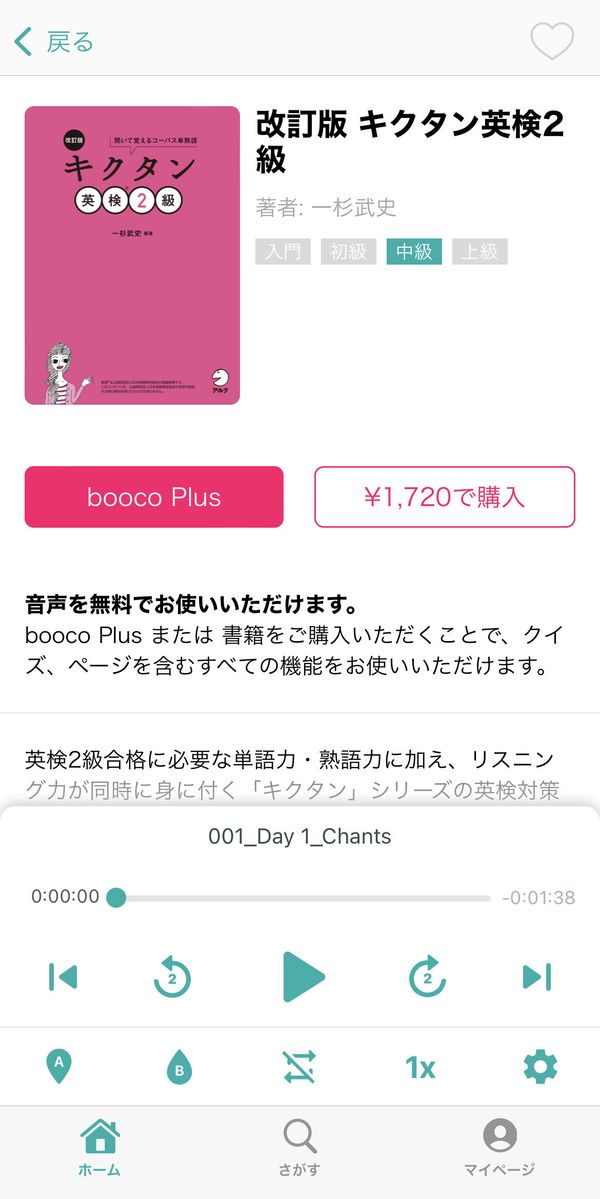Open the さがす search tab
The width and height of the screenshot is (600, 1199).
point(300,1147)
